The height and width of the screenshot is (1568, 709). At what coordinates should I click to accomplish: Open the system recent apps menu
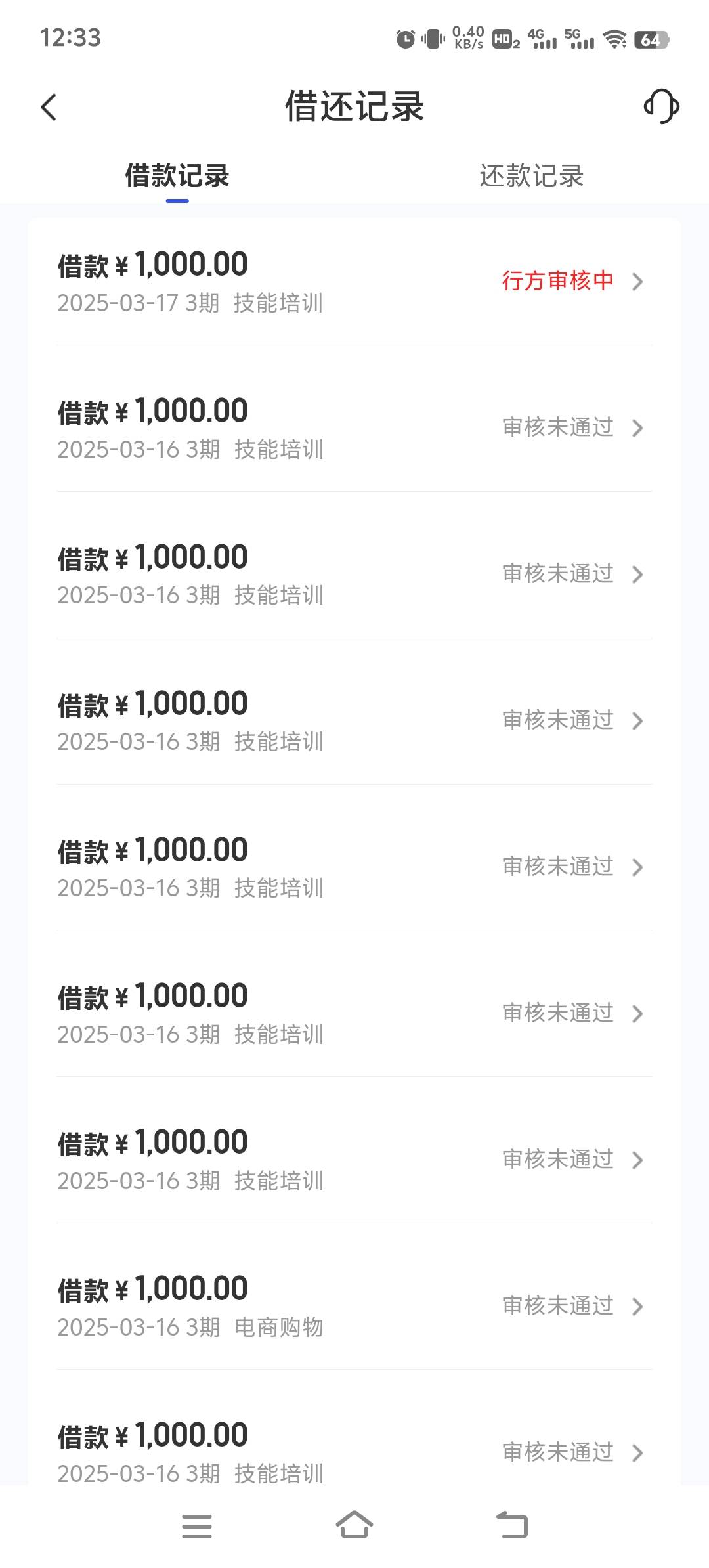(197, 1526)
